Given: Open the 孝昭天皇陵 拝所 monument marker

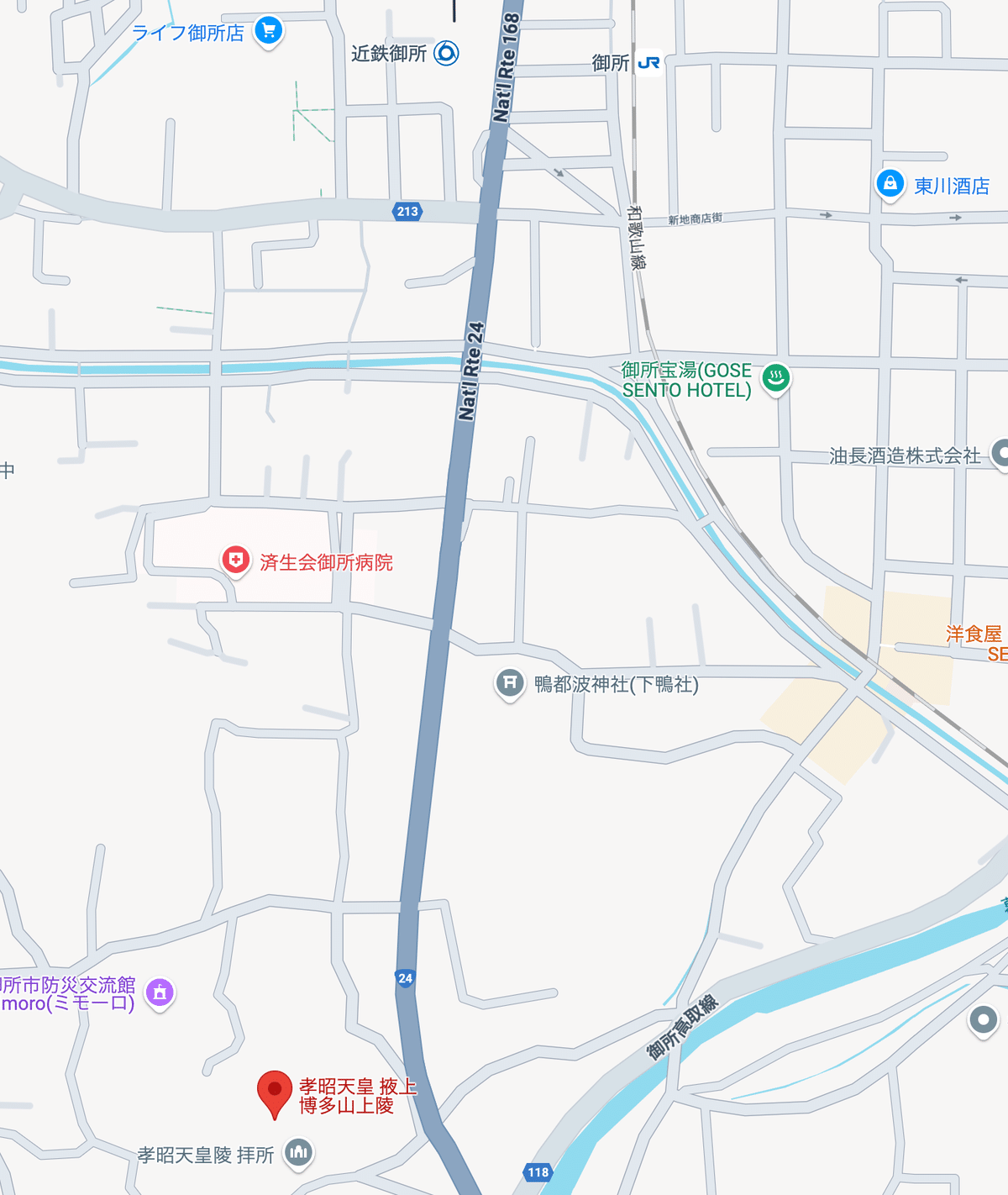Looking at the screenshot, I should (x=298, y=1152).
